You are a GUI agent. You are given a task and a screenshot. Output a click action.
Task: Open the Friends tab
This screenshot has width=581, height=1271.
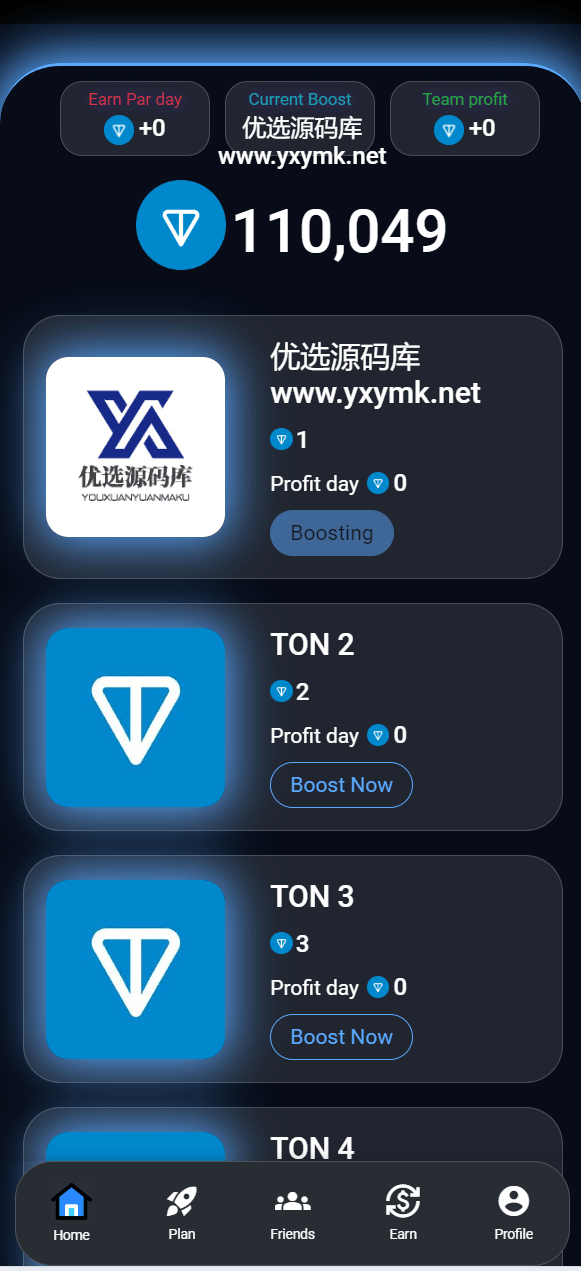coord(292,1212)
